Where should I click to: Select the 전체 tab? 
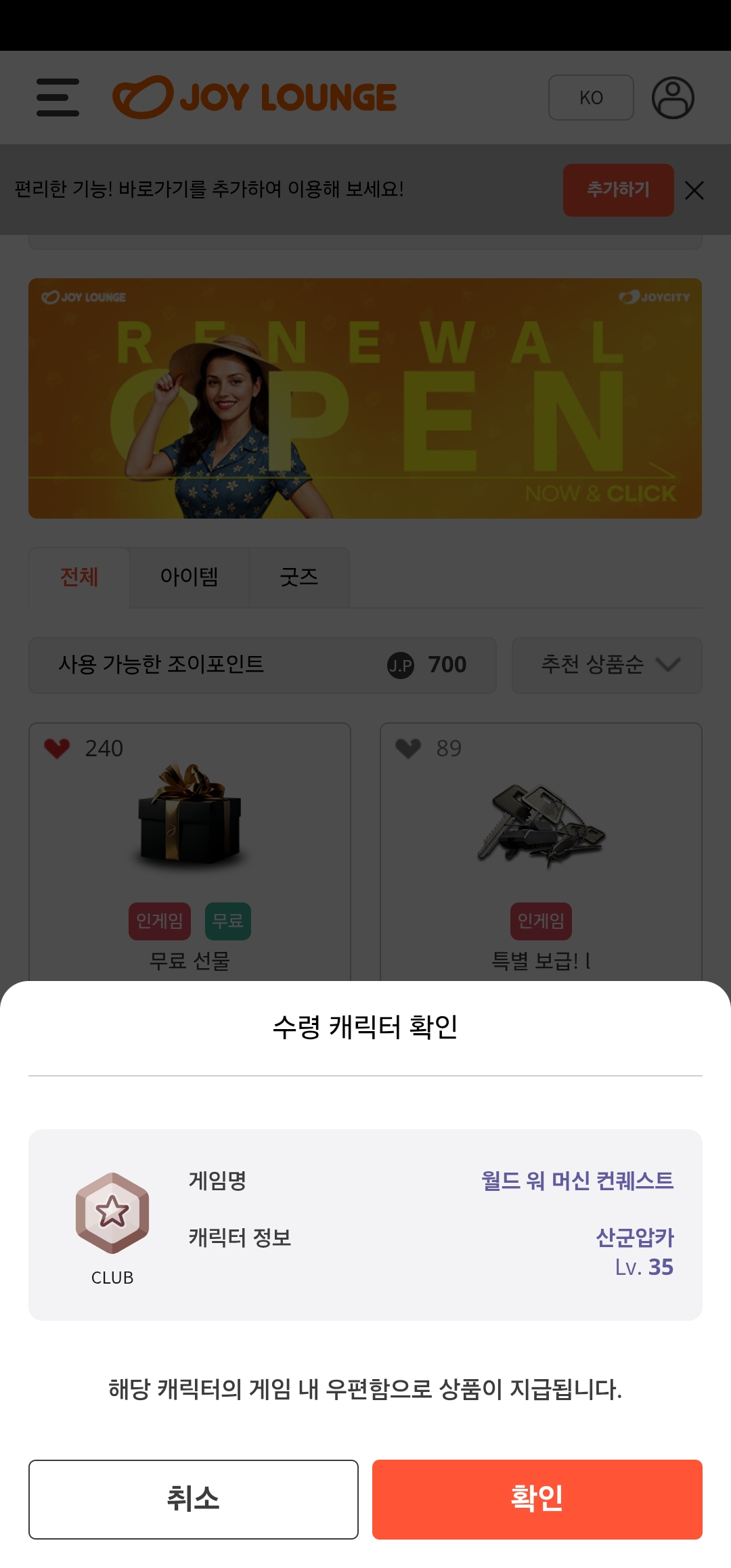click(79, 578)
